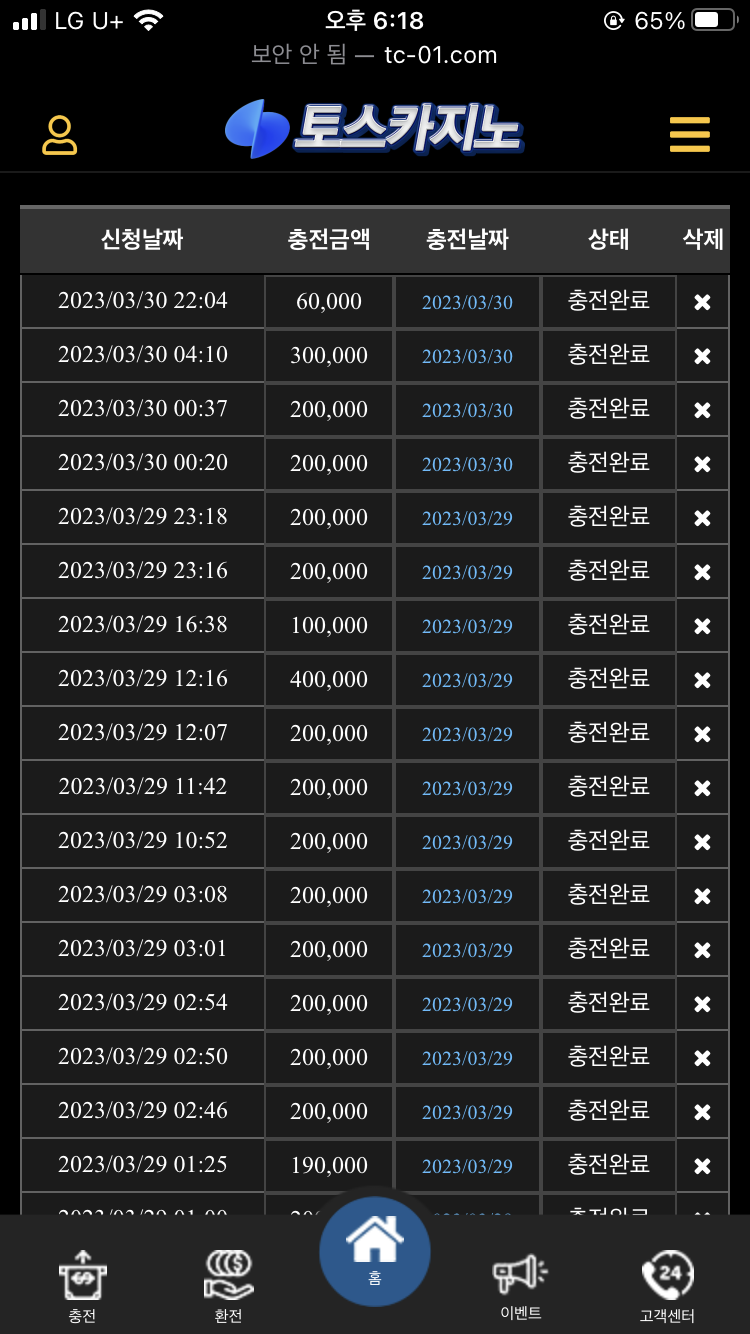Open the user profile icon
Screen dimensions: 750x1334
pos(60,135)
